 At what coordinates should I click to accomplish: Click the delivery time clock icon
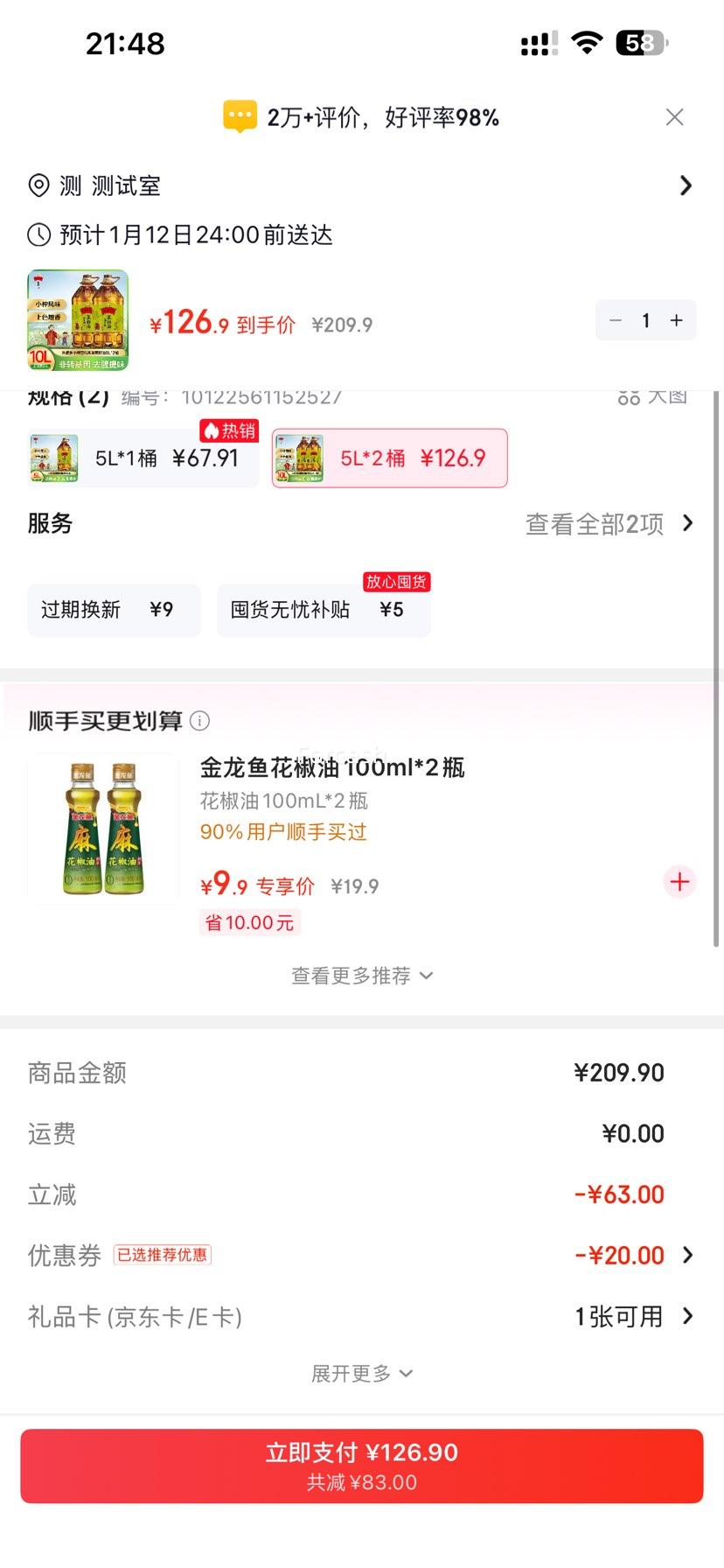coord(38,234)
